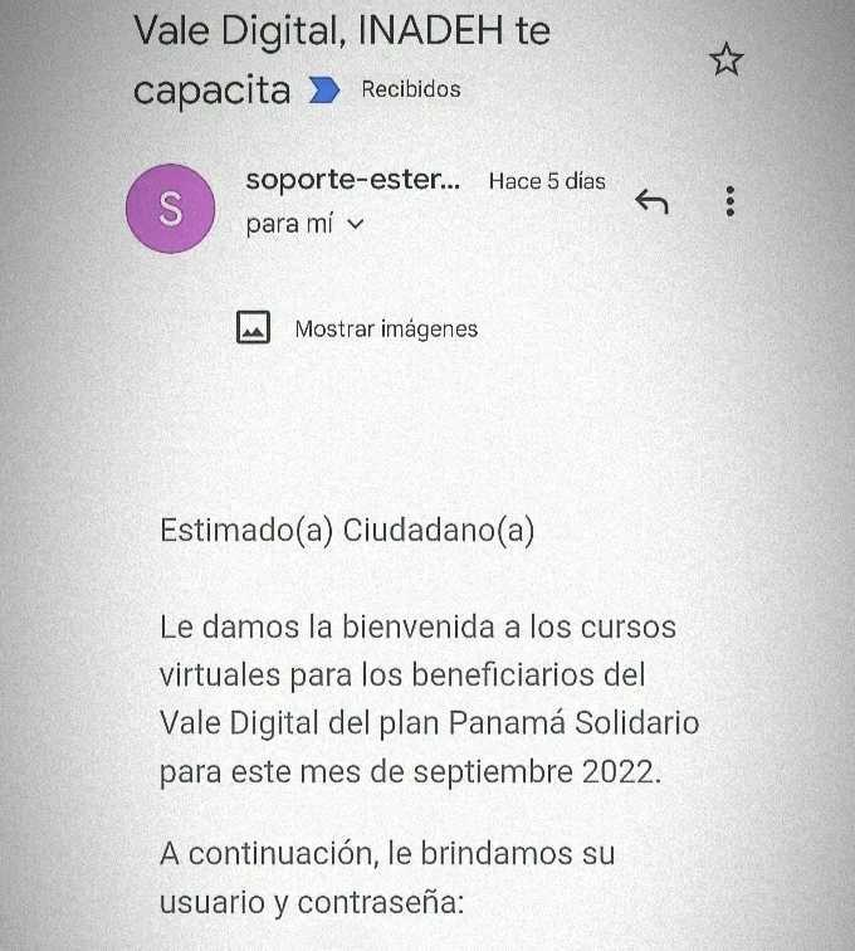Select the reply icon to respond to soporte-ester
The height and width of the screenshot is (951, 855).
coord(653,203)
